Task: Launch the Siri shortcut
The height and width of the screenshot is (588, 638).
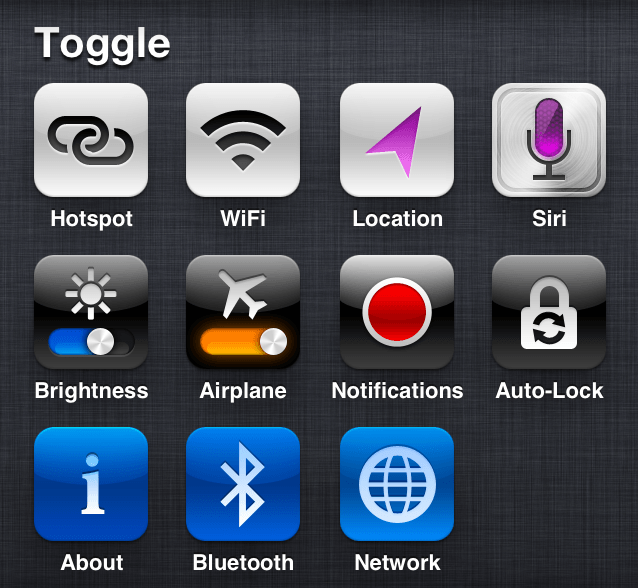Action: (549, 140)
